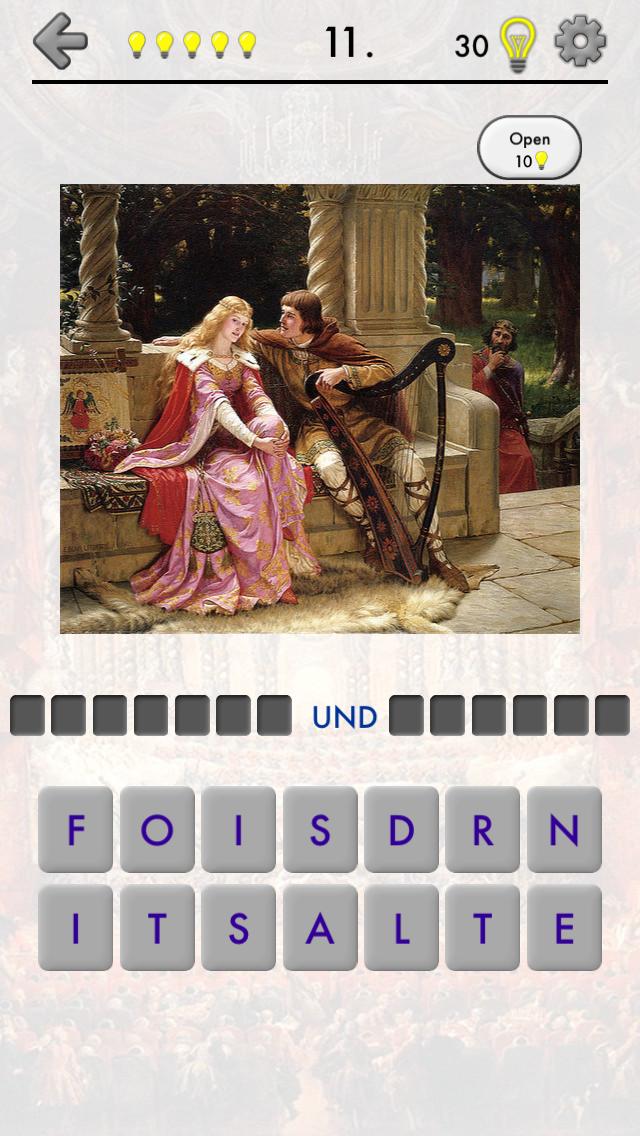Select the letter N tile
This screenshot has width=640, height=1136.
[x=564, y=829]
